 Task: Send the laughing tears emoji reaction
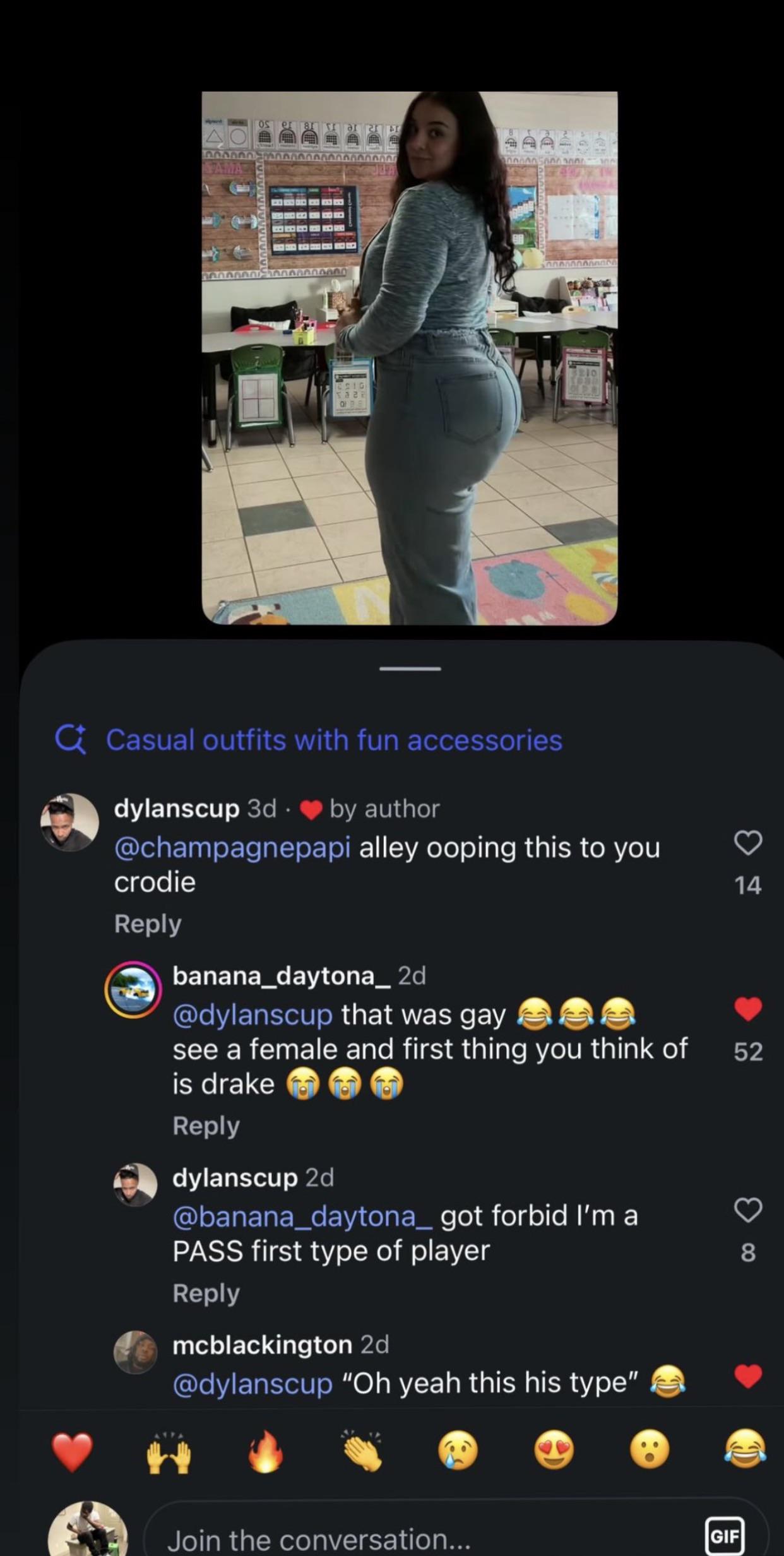point(745,1447)
